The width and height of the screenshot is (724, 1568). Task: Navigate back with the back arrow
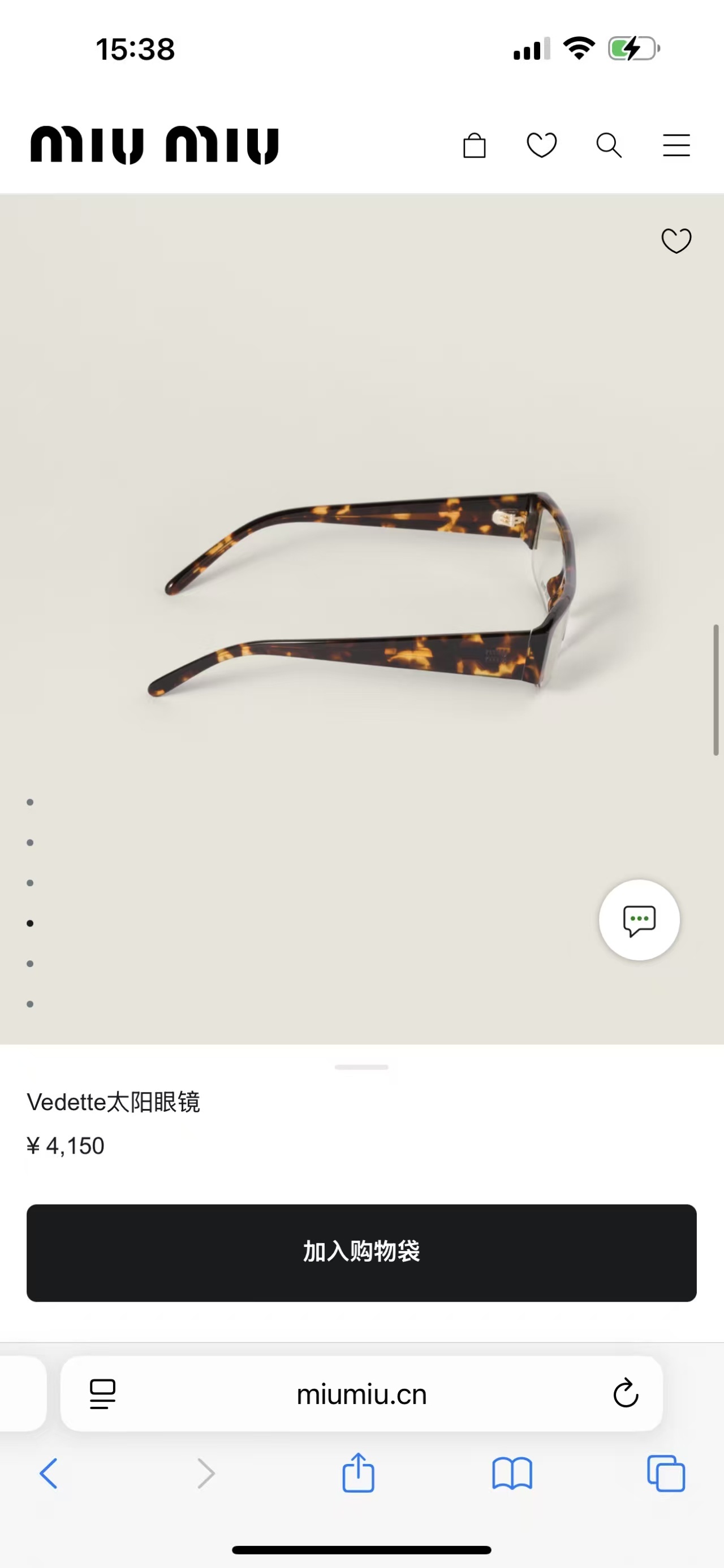(49, 1474)
